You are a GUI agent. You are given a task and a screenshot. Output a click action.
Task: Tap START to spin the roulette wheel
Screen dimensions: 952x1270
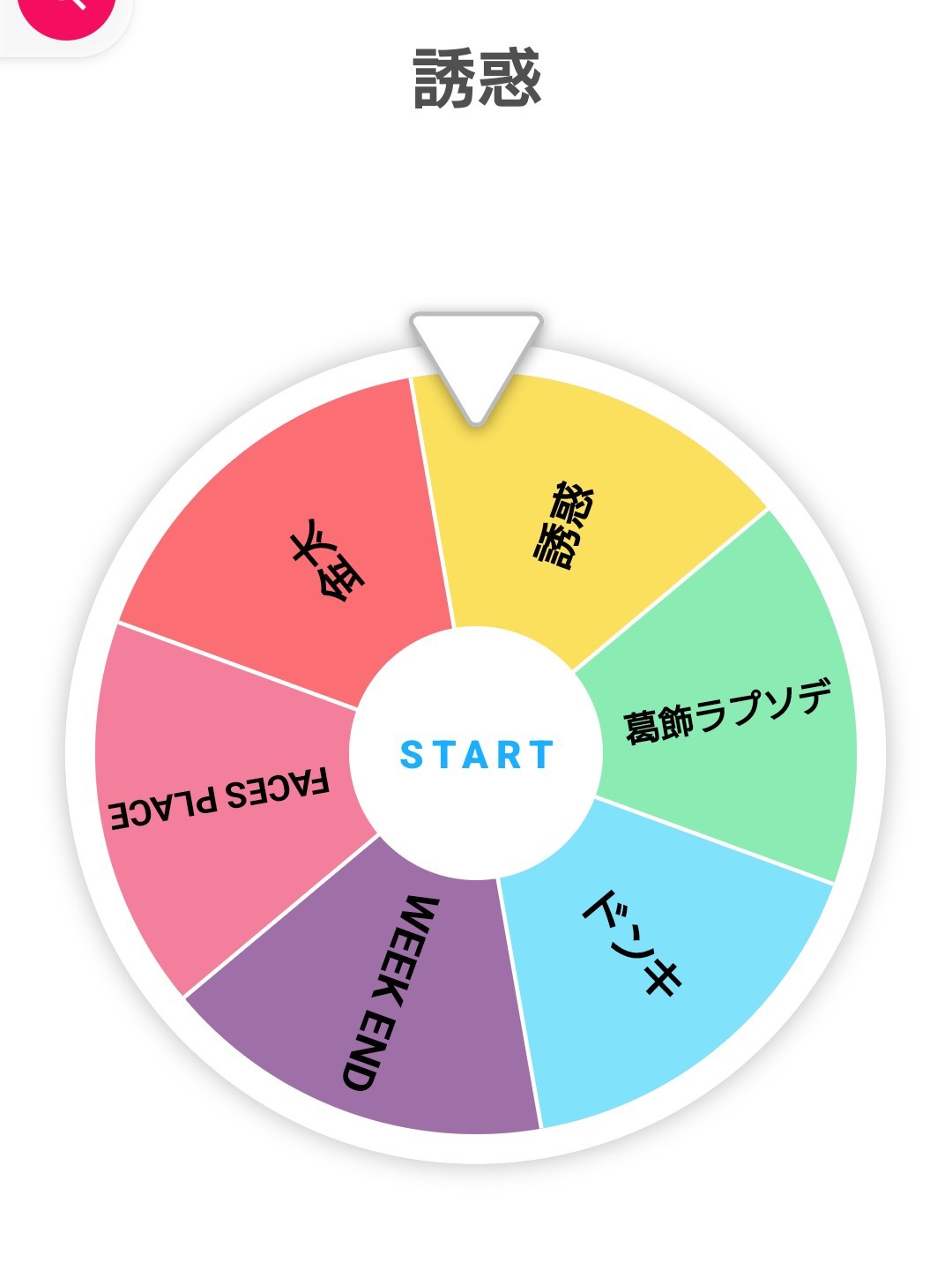click(476, 755)
